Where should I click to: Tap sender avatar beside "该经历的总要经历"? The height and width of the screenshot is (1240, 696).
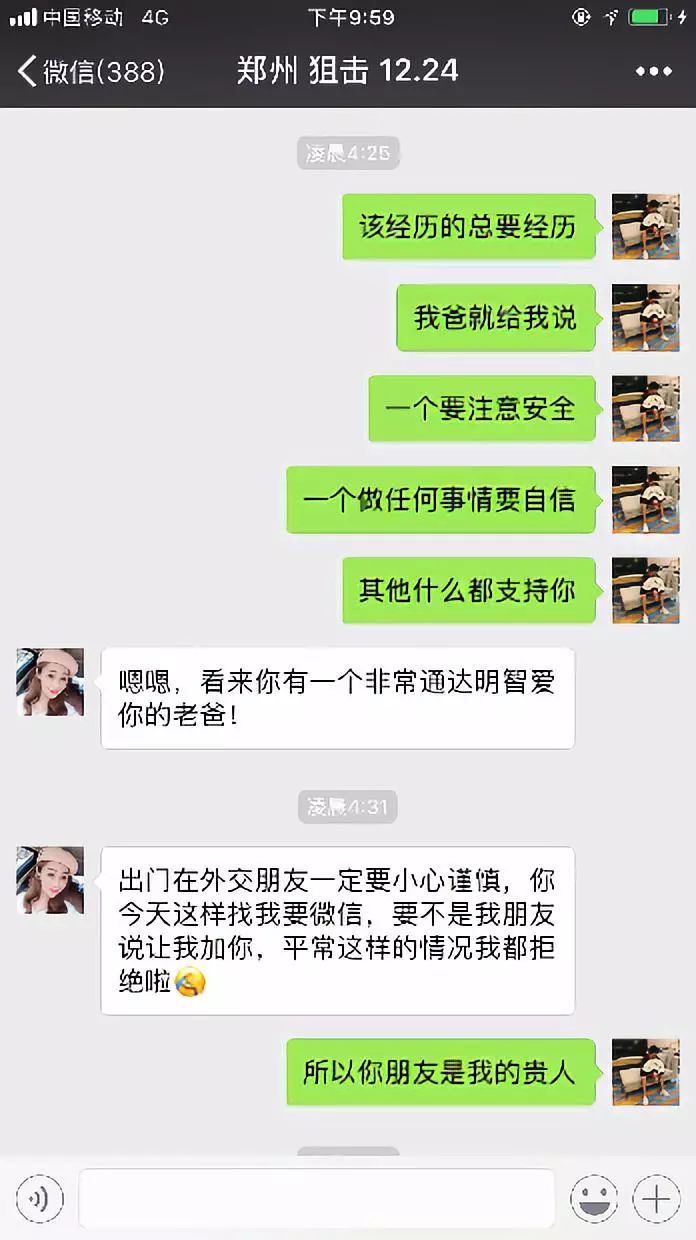[x=645, y=227]
